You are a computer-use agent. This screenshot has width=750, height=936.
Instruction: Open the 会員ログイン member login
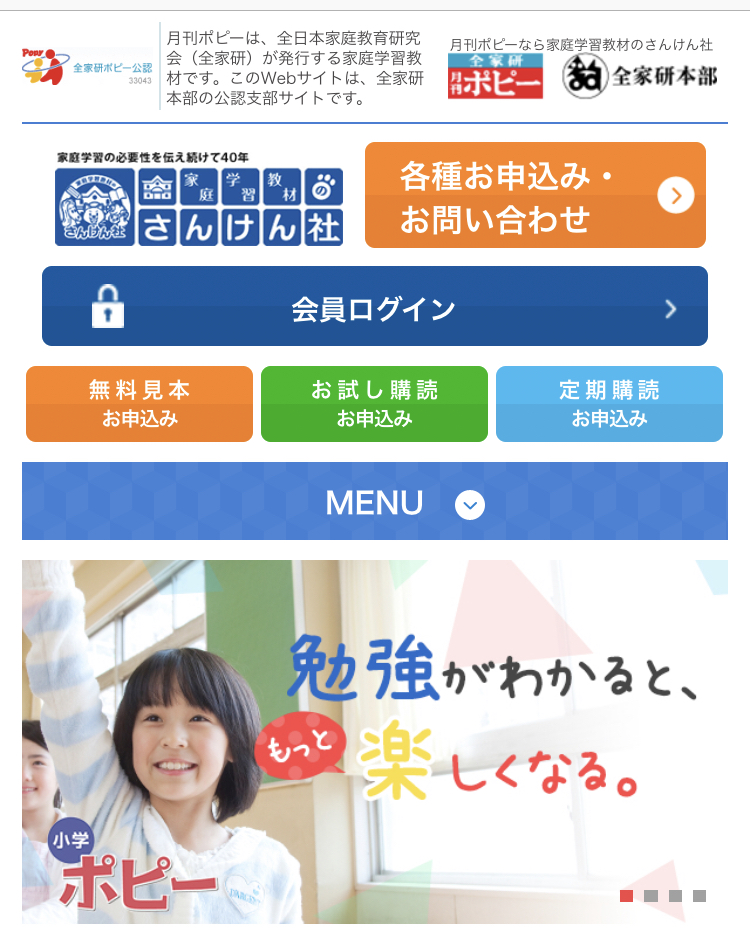[x=374, y=306]
